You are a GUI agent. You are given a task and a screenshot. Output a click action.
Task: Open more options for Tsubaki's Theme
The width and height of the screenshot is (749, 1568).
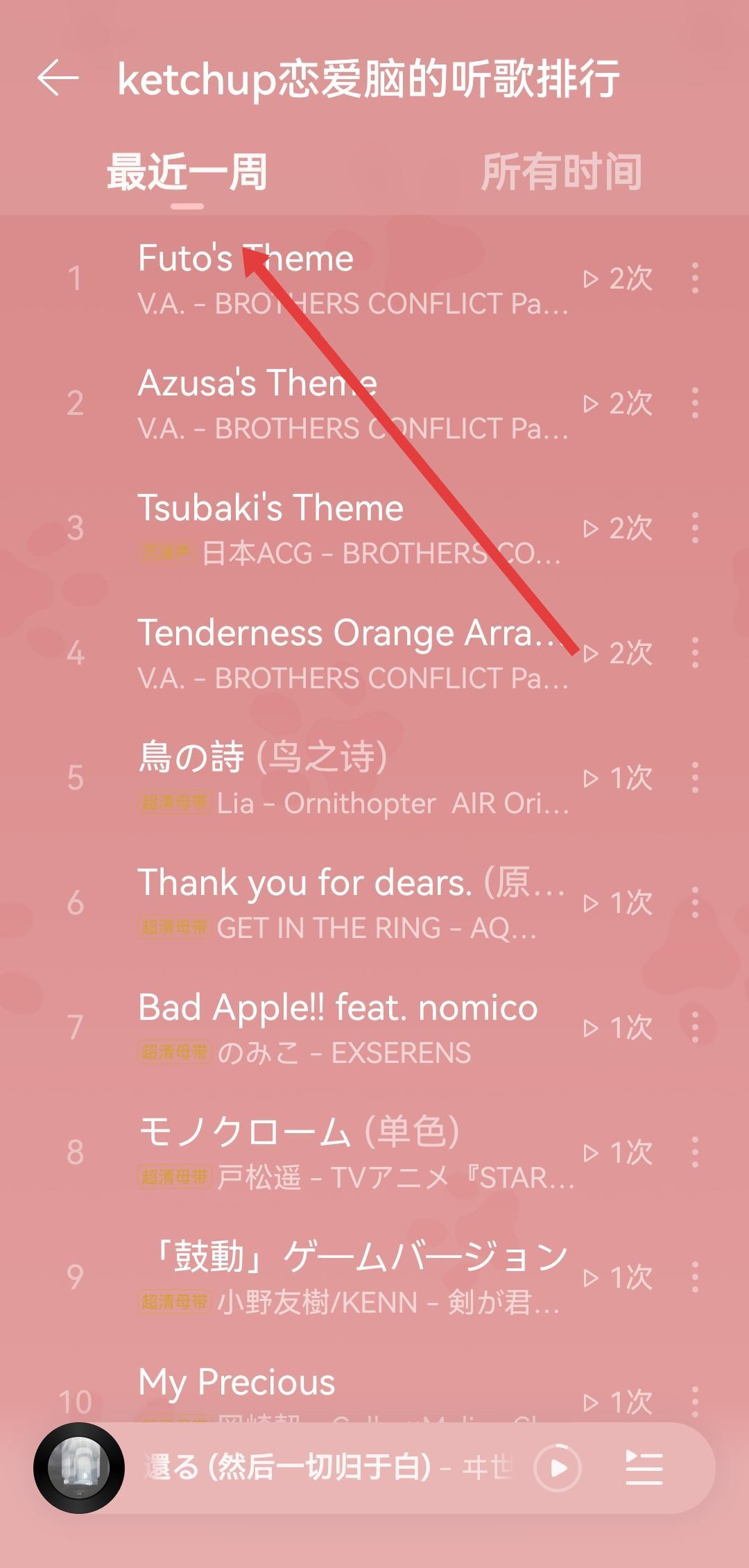[x=695, y=529]
